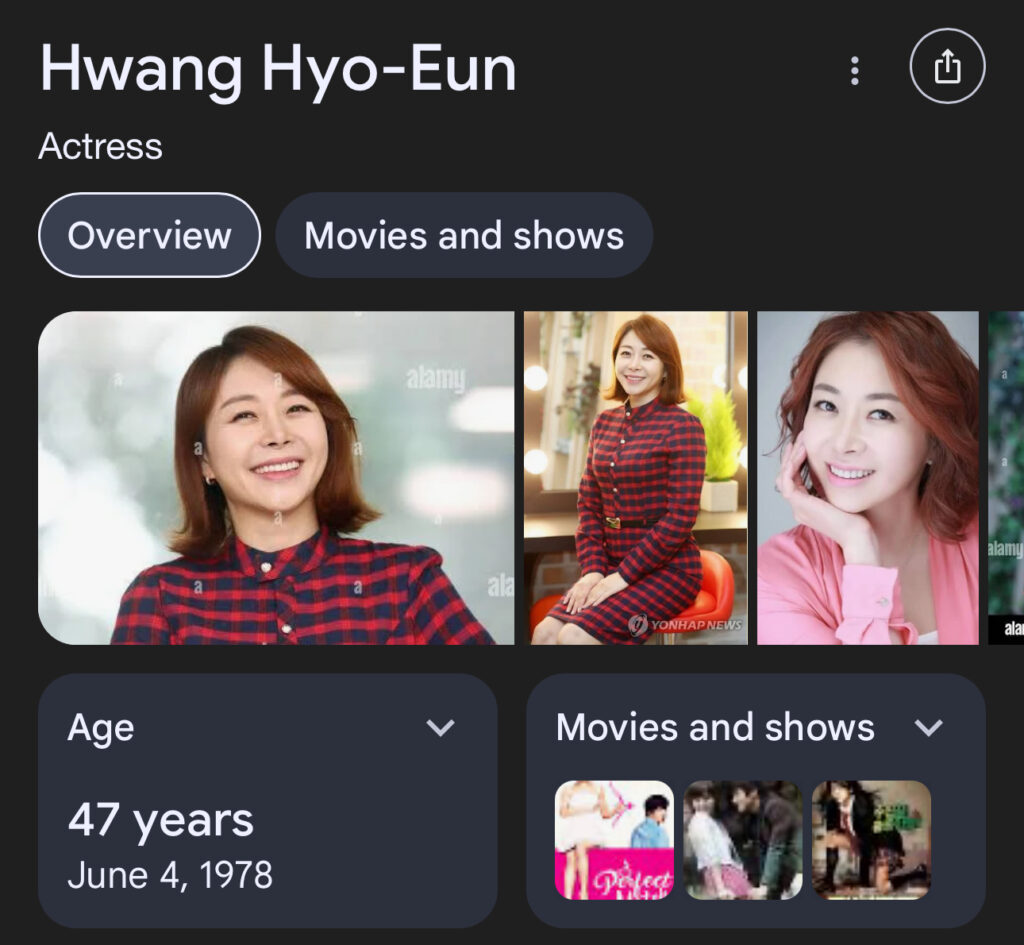Select the Overview tab
Image resolution: width=1024 pixels, height=945 pixels.
tap(149, 236)
